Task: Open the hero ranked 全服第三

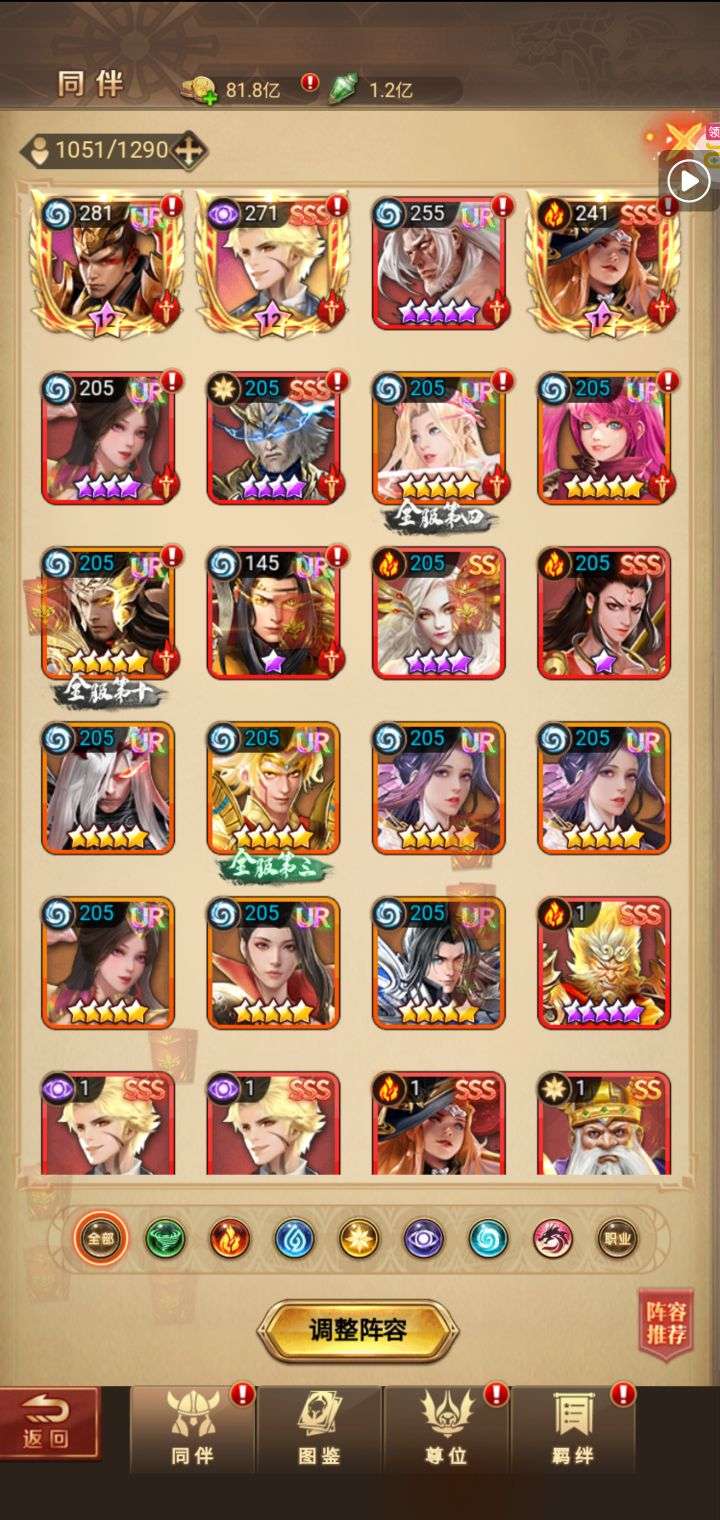Action: [273, 787]
